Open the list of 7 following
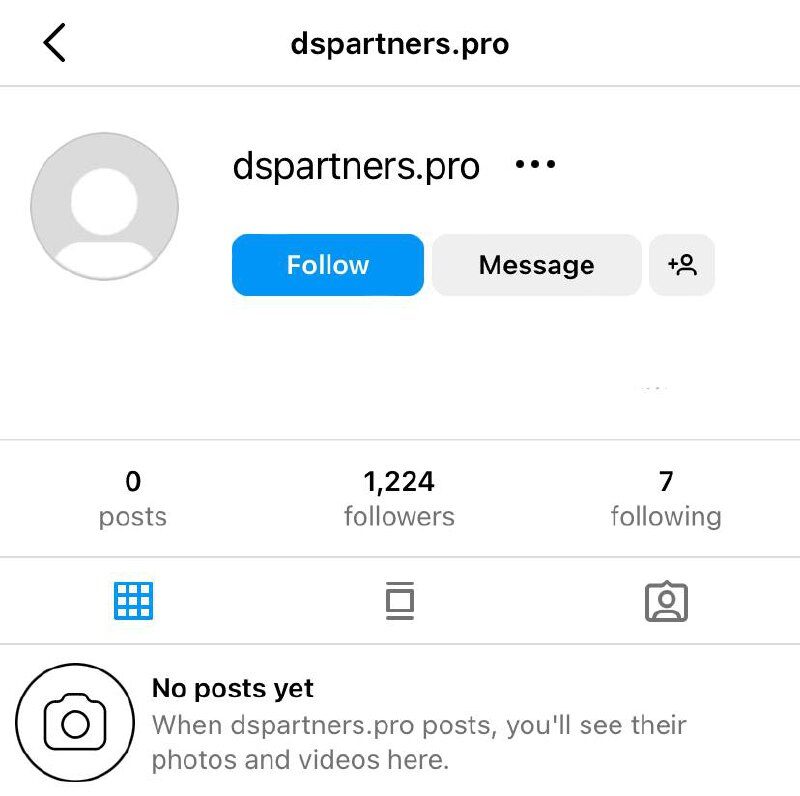This screenshot has height=796, width=800. (666, 498)
